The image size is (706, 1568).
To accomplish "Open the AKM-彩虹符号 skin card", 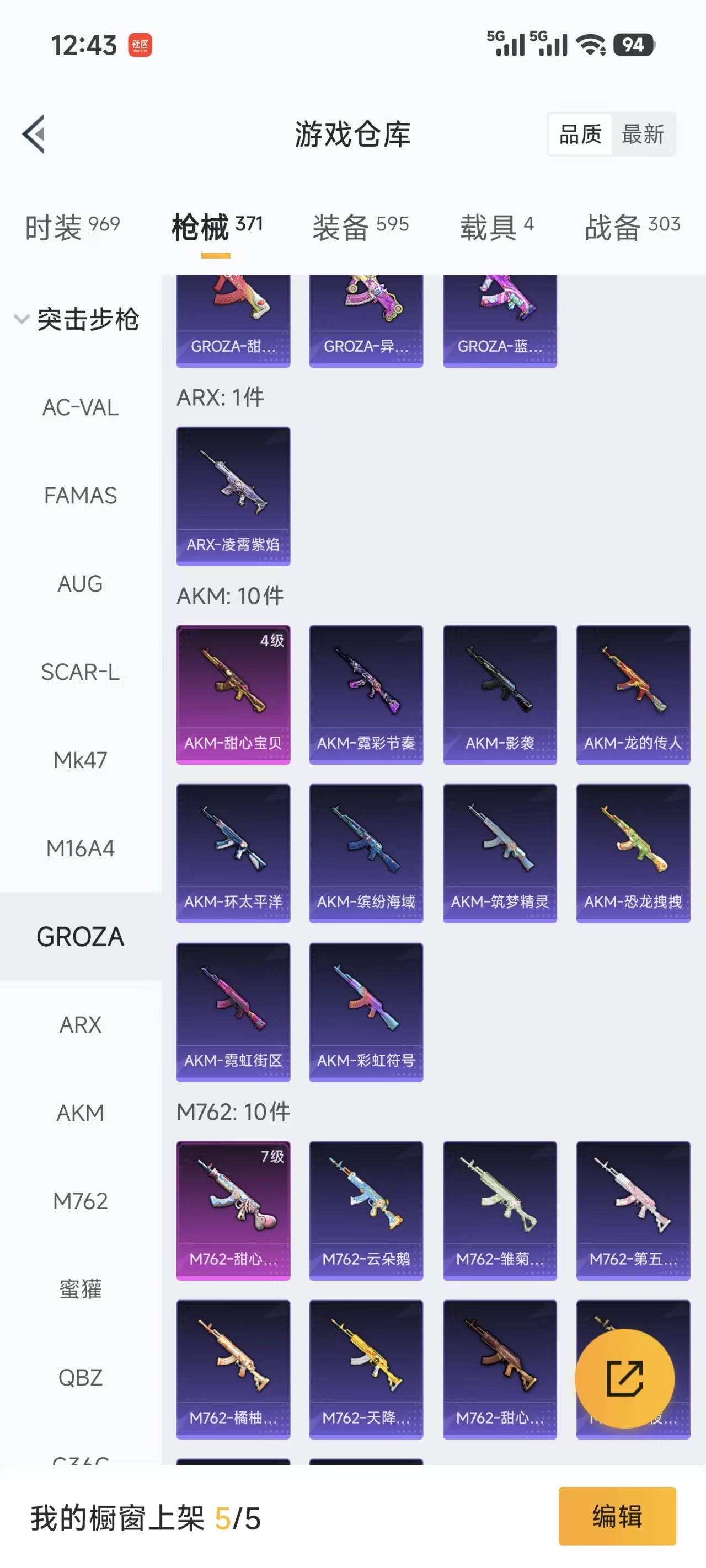I will click(366, 1012).
